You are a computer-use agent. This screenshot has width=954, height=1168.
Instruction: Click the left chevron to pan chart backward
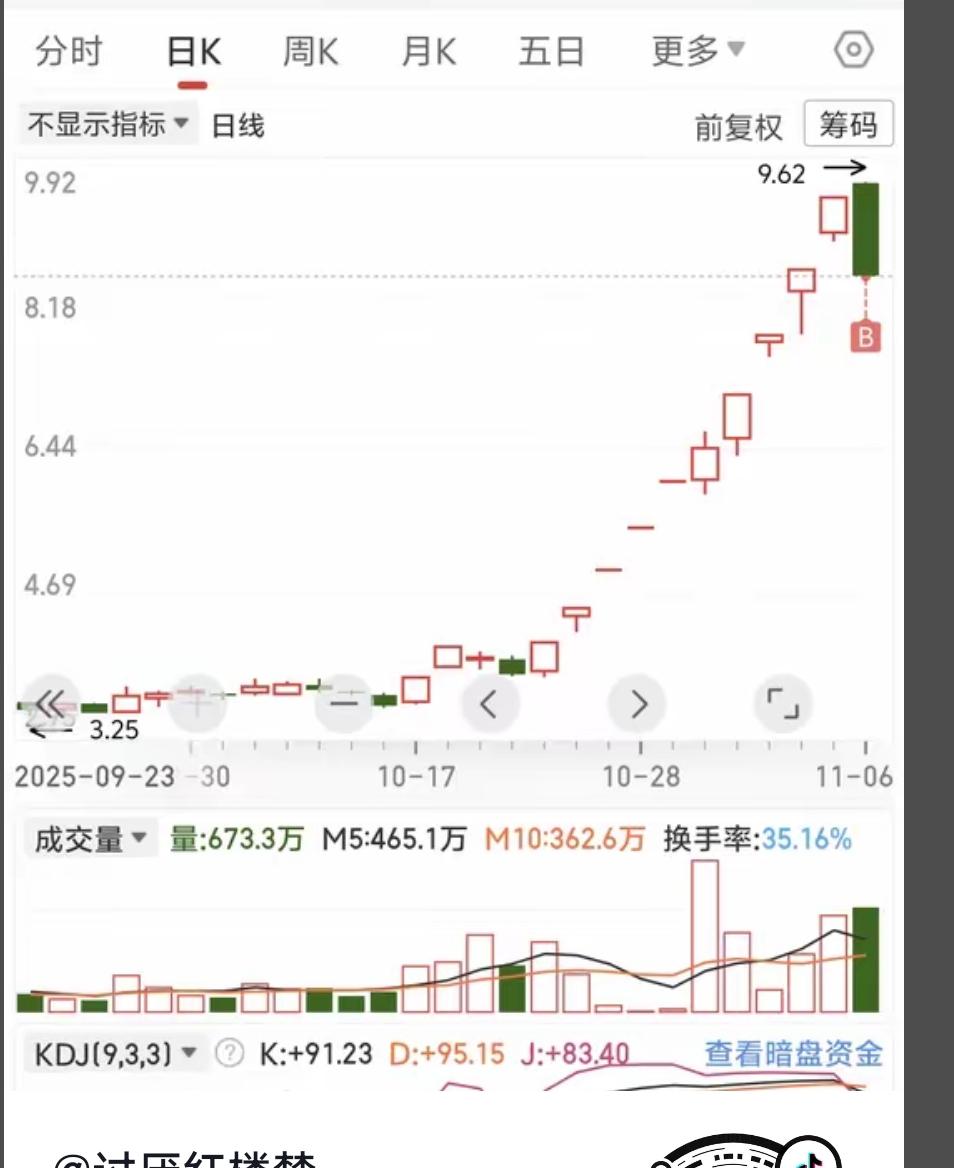pyautogui.click(x=489, y=703)
